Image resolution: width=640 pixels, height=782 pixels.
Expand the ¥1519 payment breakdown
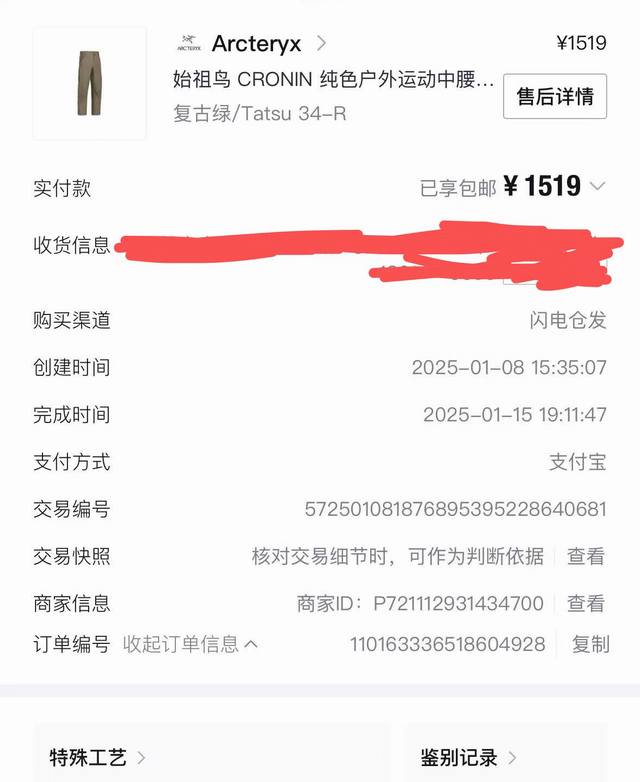[598, 186]
